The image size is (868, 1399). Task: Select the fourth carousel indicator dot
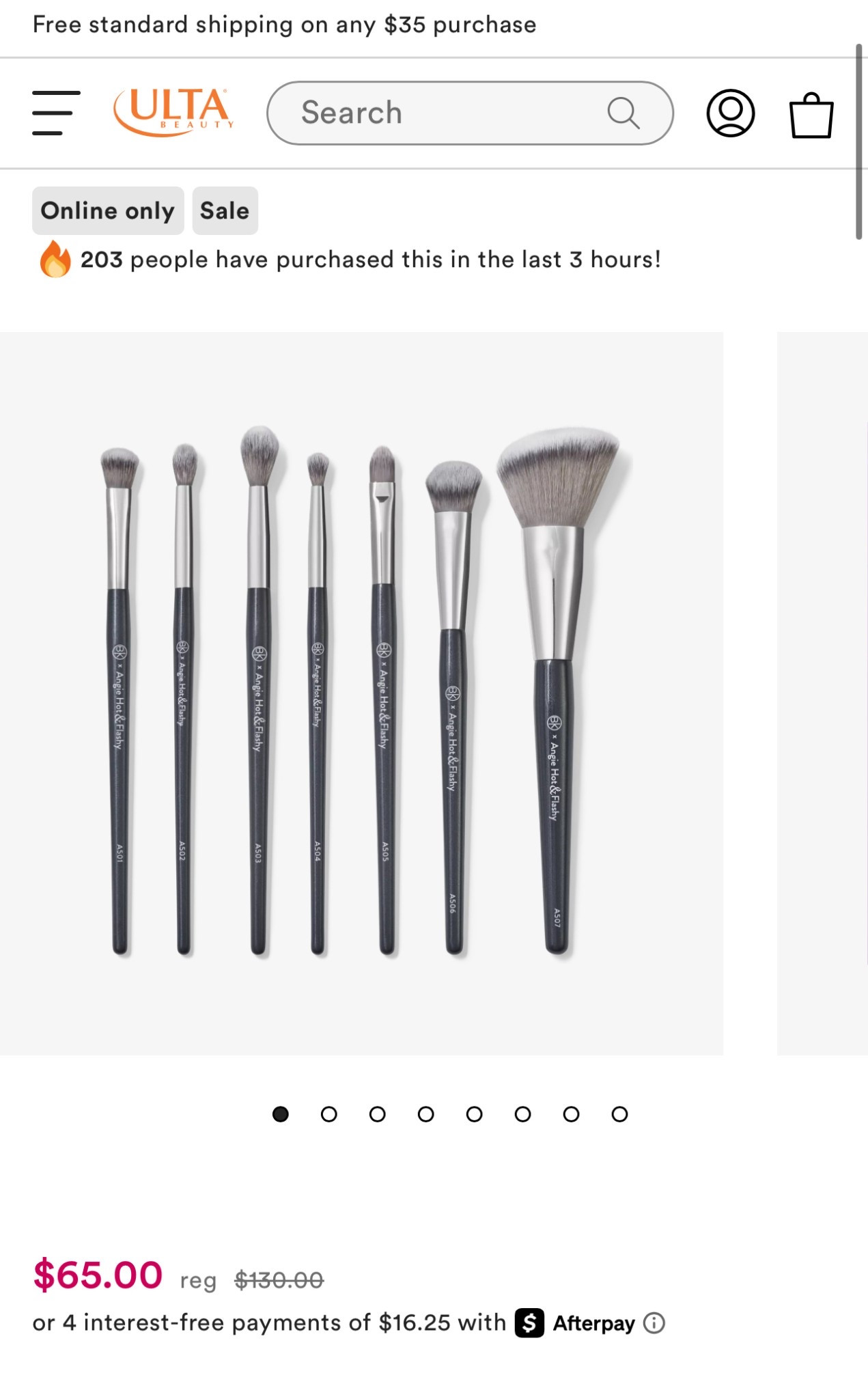(x=425, y=1114)
